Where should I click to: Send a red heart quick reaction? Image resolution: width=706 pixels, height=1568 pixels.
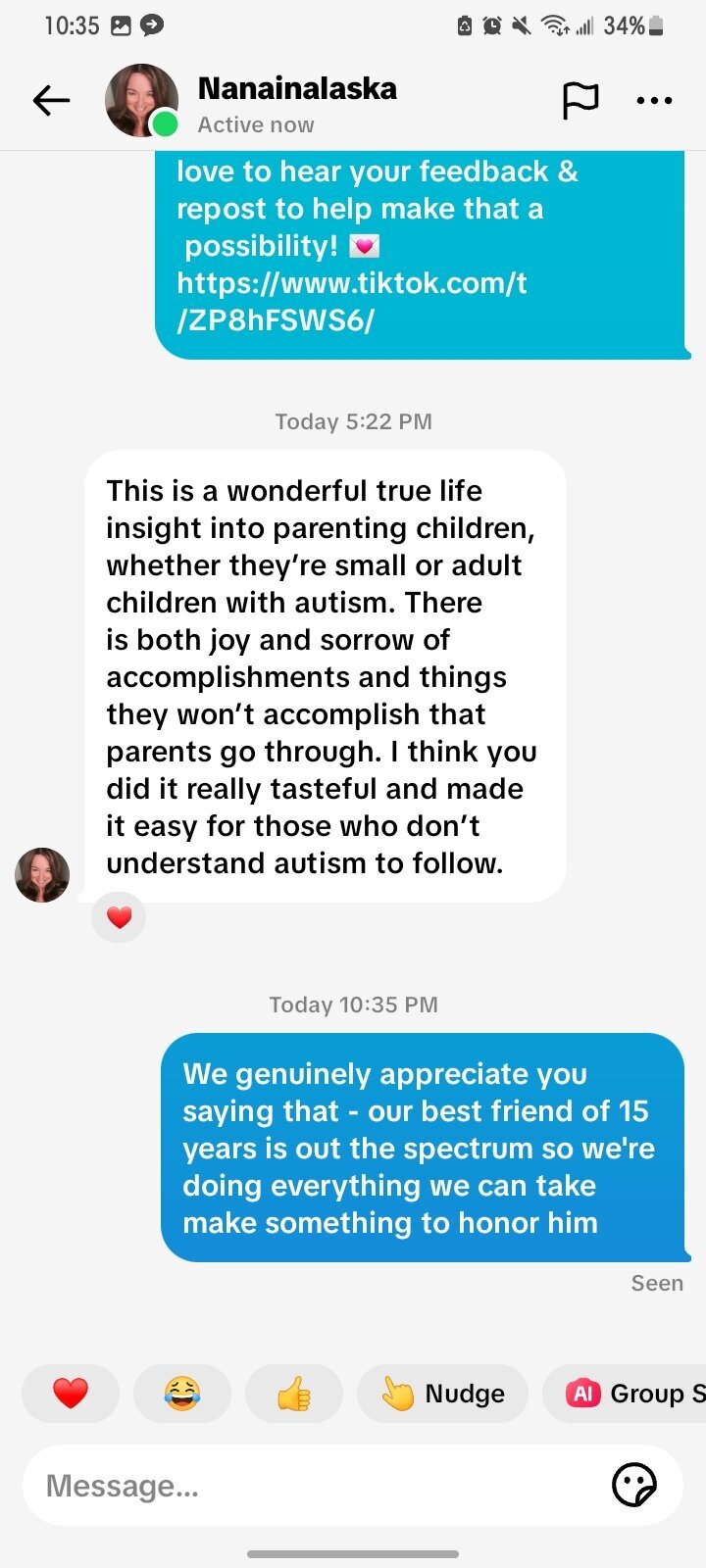coord(71,1393)
